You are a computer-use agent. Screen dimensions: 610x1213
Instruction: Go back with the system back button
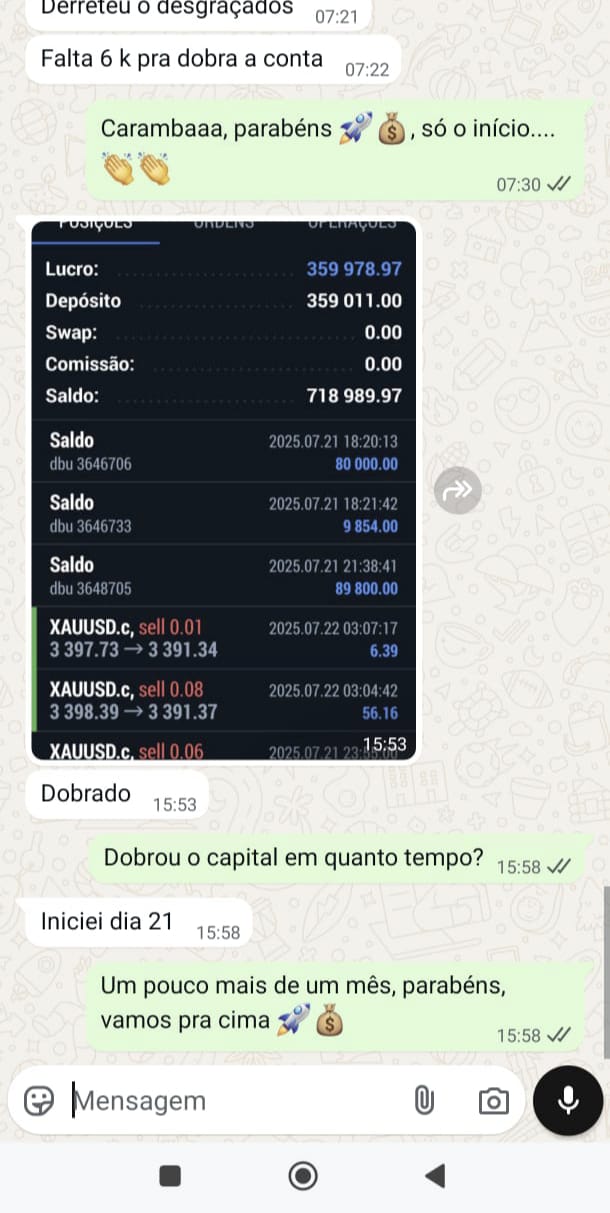click(x=434, y=1176)
